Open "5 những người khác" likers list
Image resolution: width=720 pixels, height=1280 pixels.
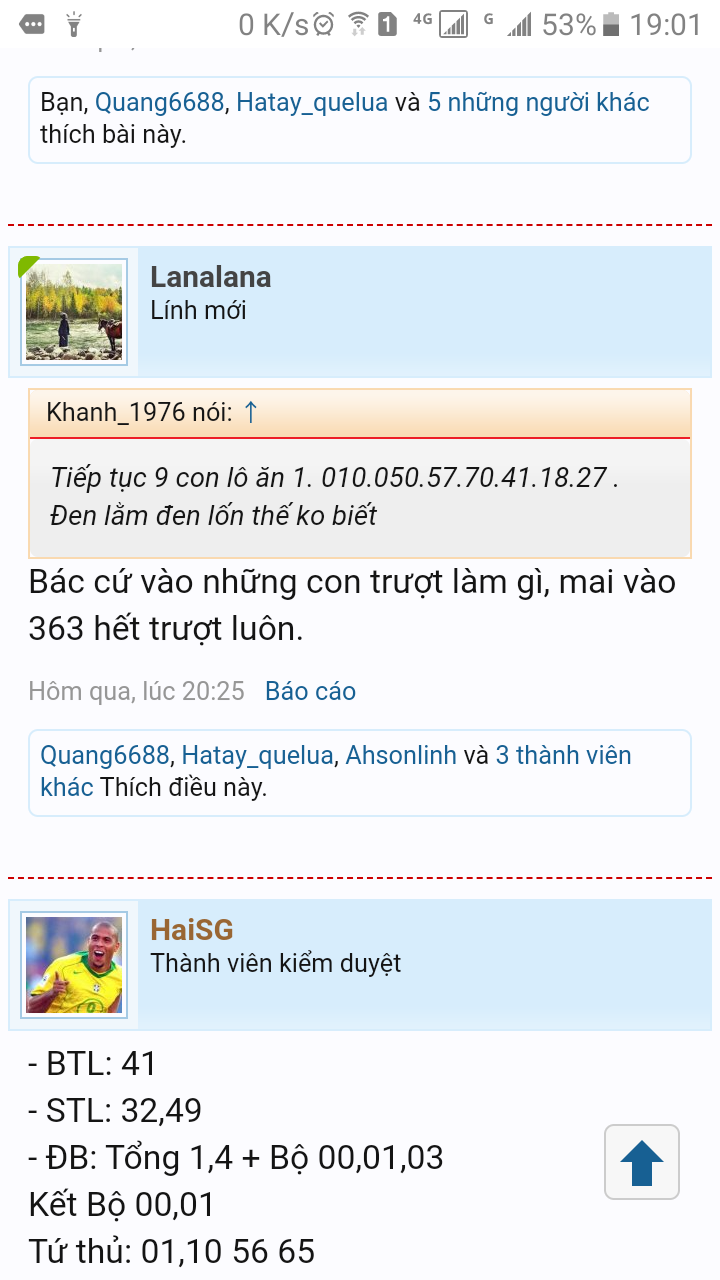[538, 102]
